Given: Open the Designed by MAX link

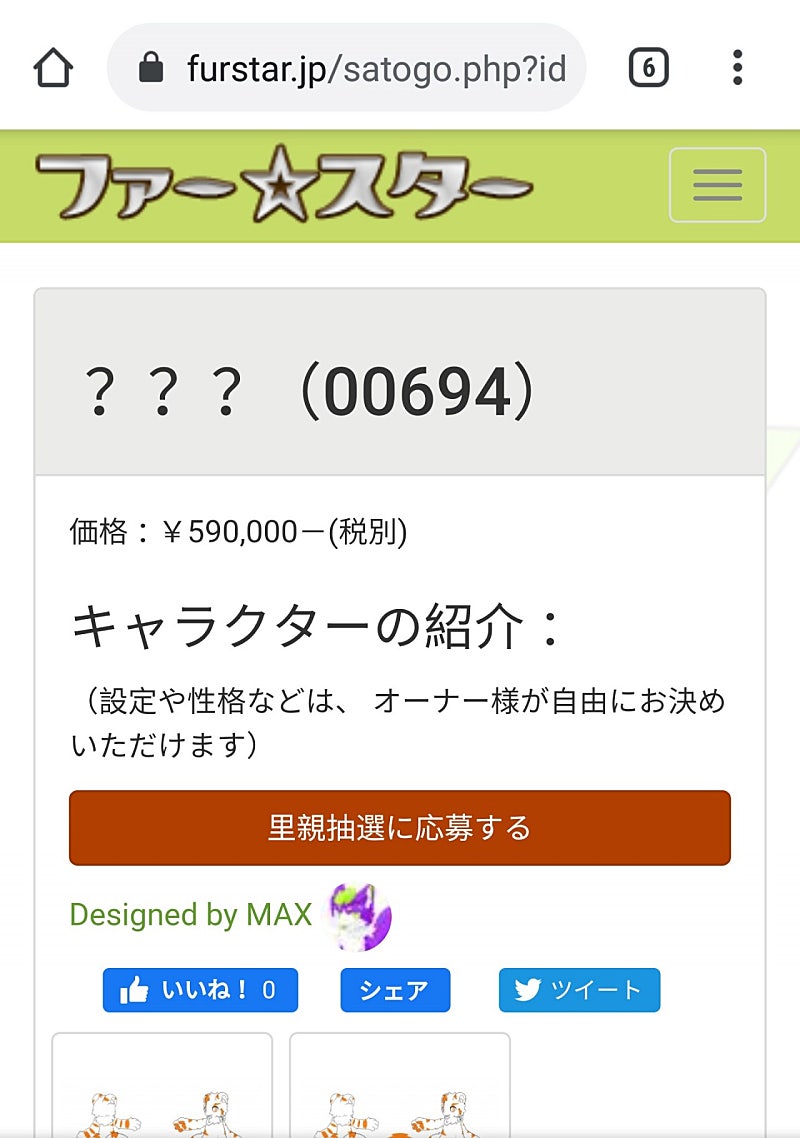Looking at the screenshot, I should [191, 914].
